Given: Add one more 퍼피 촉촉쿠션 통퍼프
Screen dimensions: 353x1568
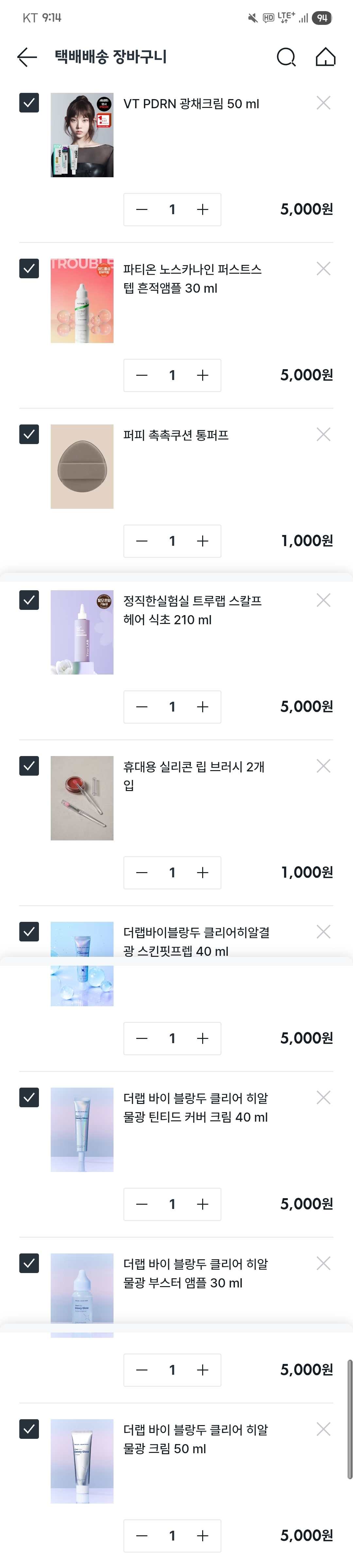Looking at the screenshot, I should (203, 541).
